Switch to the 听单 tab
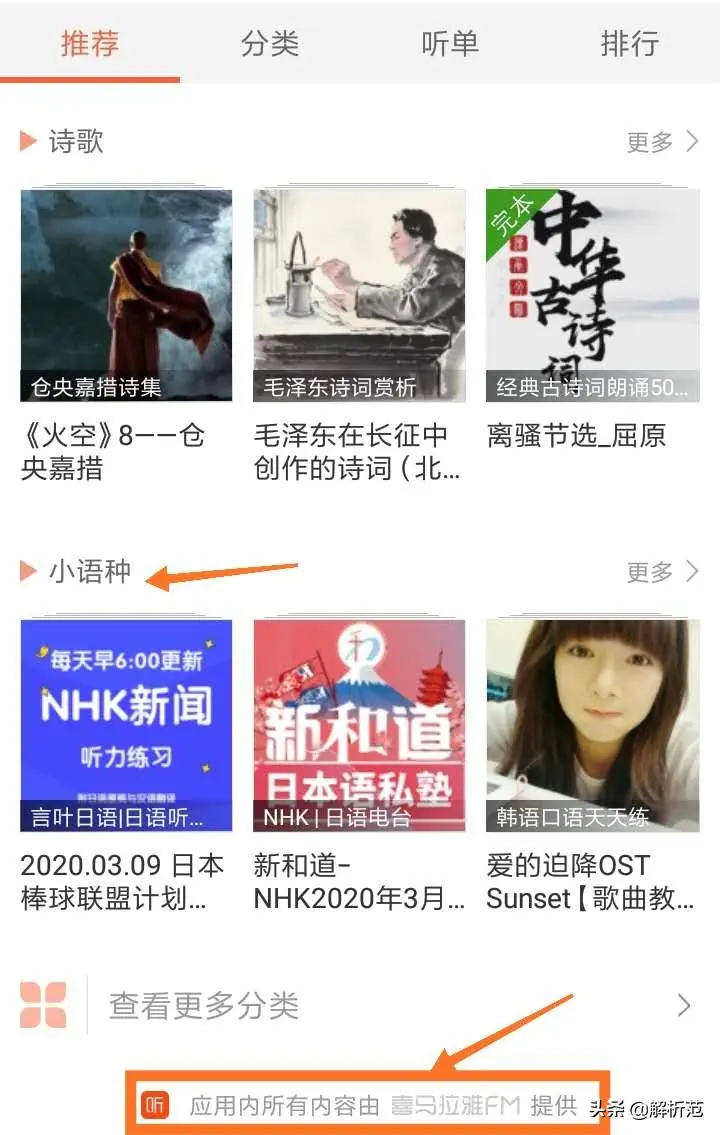This screenshot has height=1135, width=720. tap(449, 43)
